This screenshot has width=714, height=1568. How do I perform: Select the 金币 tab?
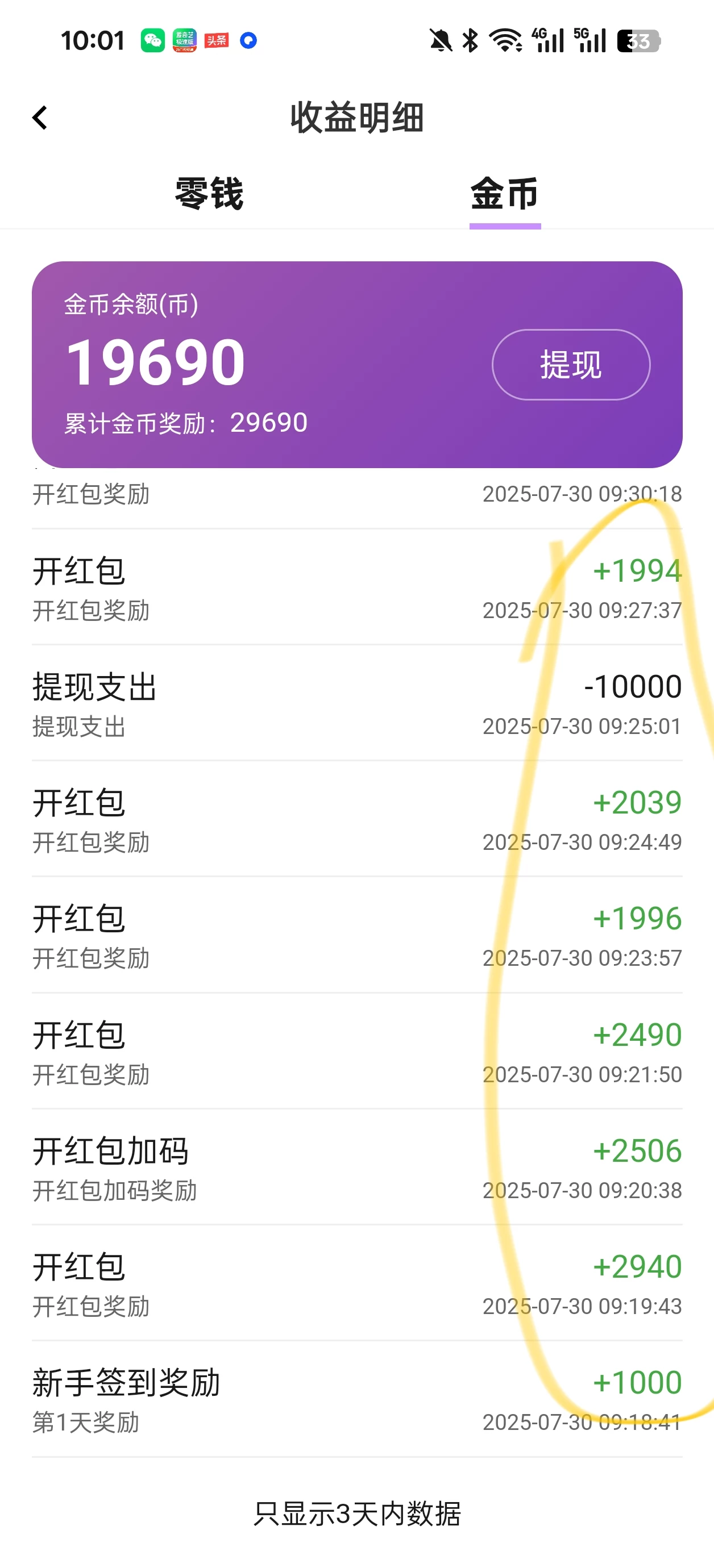coord(504,194)
